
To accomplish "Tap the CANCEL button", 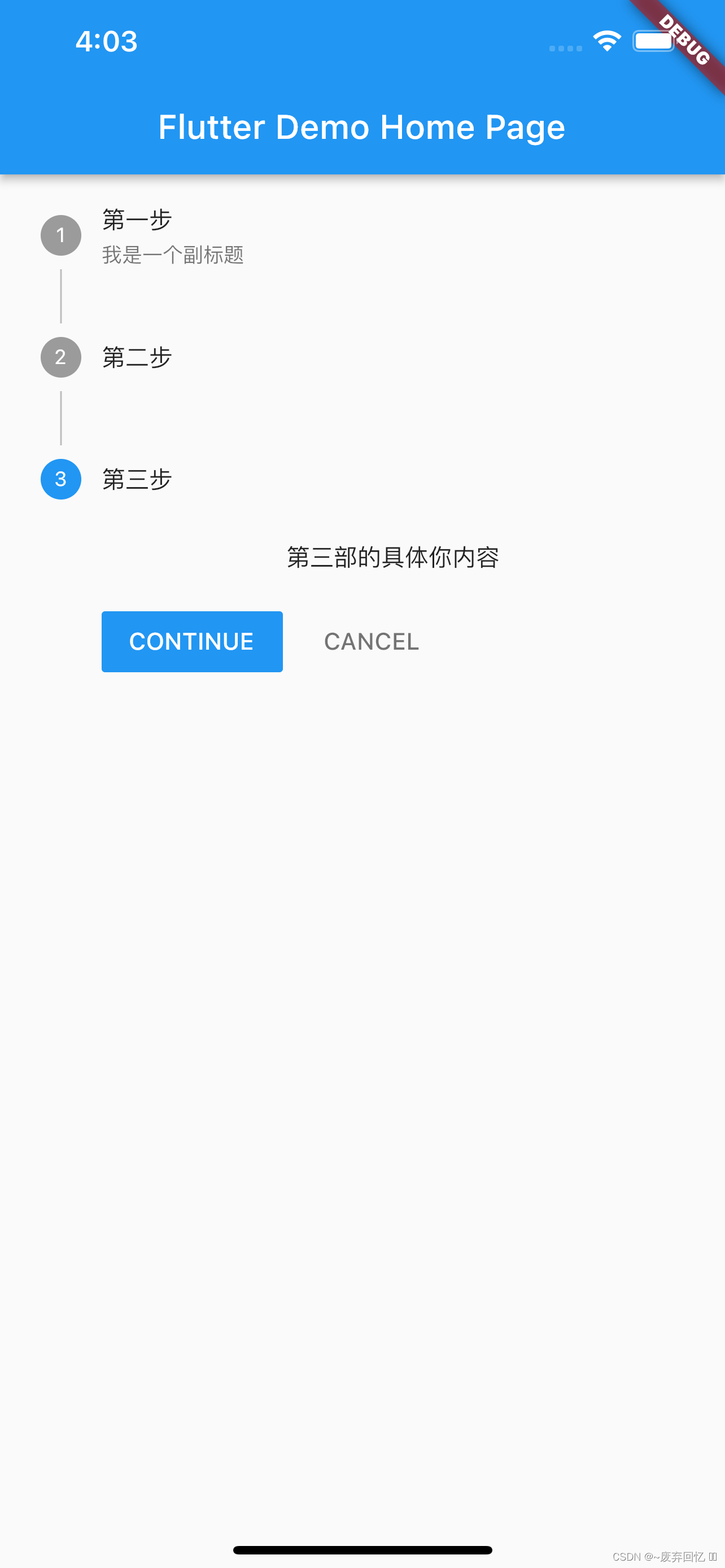I will [372, 642].
